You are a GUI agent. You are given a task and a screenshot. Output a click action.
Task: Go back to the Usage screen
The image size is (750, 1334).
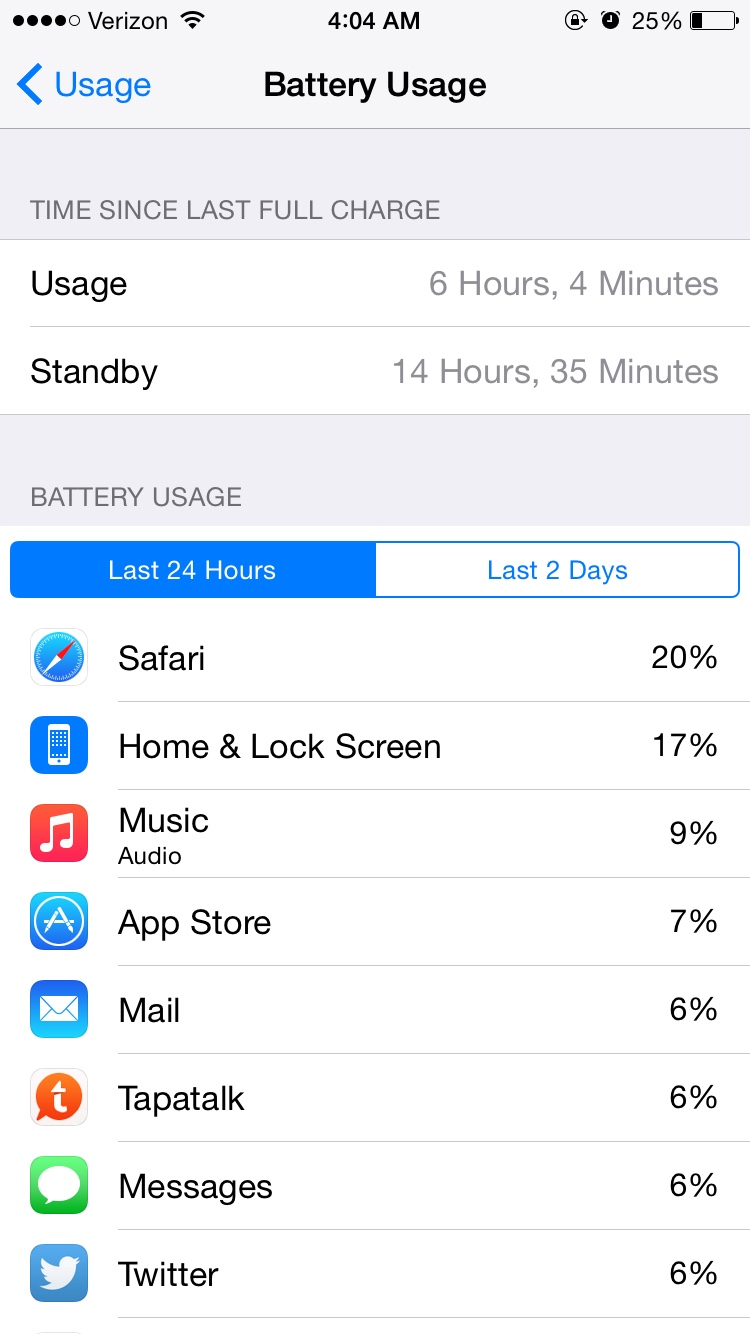(x=84, y=85)
